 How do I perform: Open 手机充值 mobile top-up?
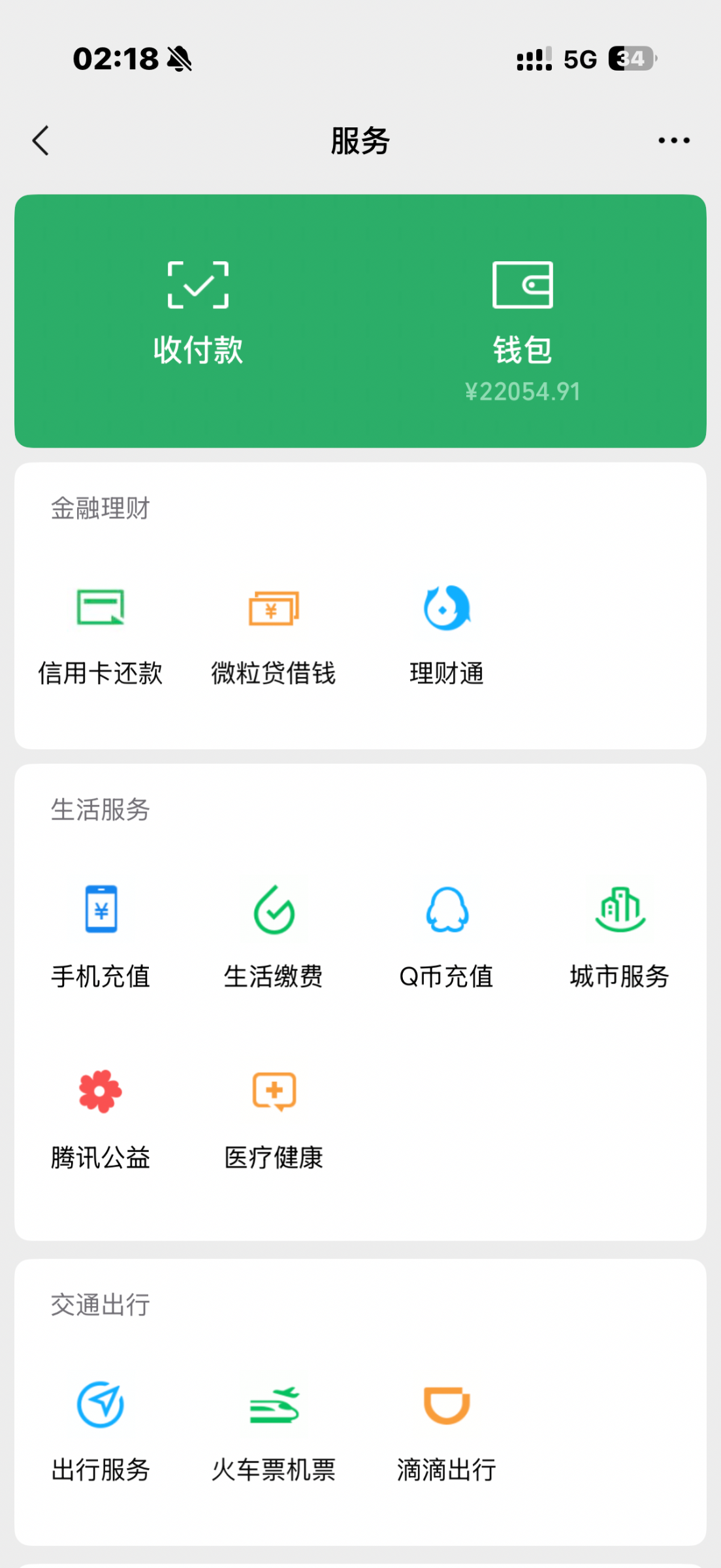point(101,936)
